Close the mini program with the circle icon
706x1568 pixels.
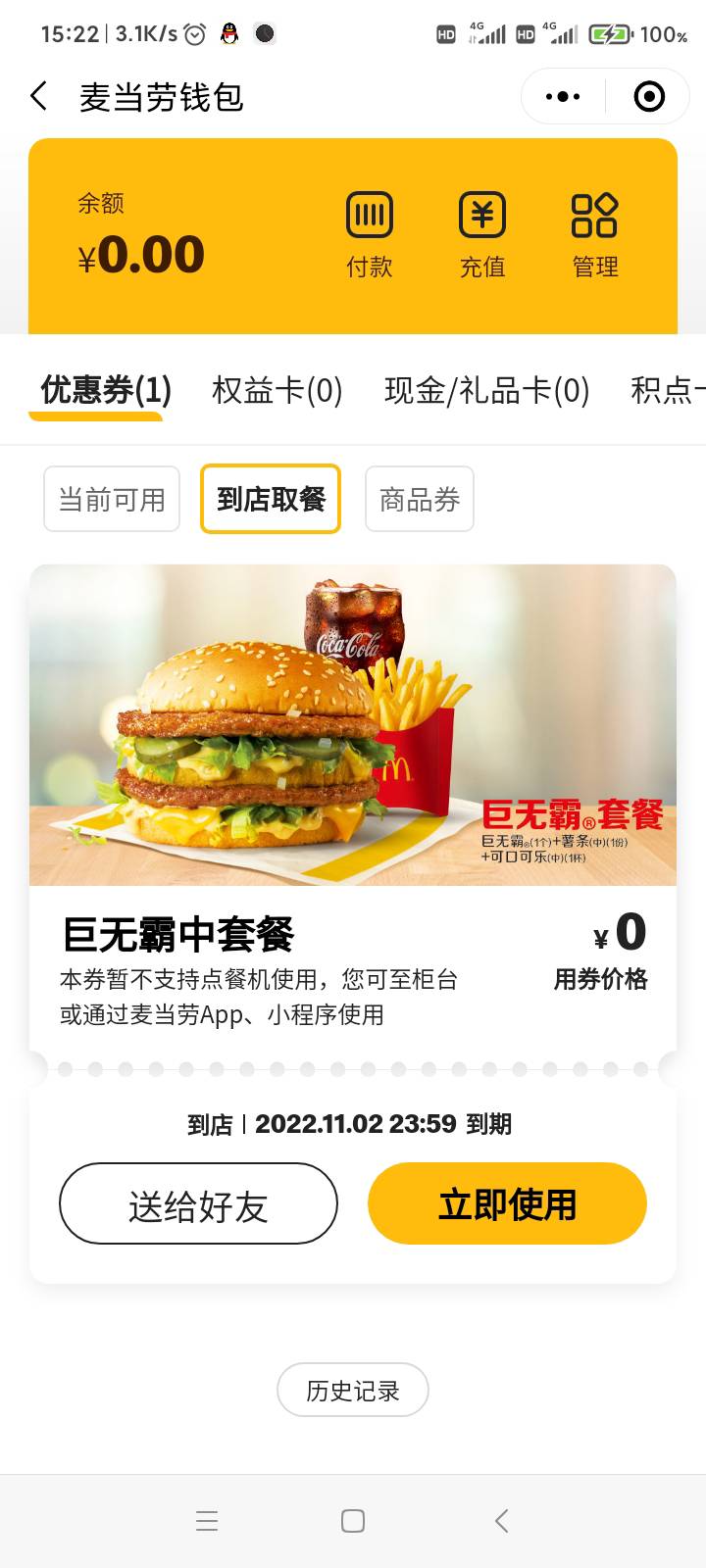coord(649,96)
